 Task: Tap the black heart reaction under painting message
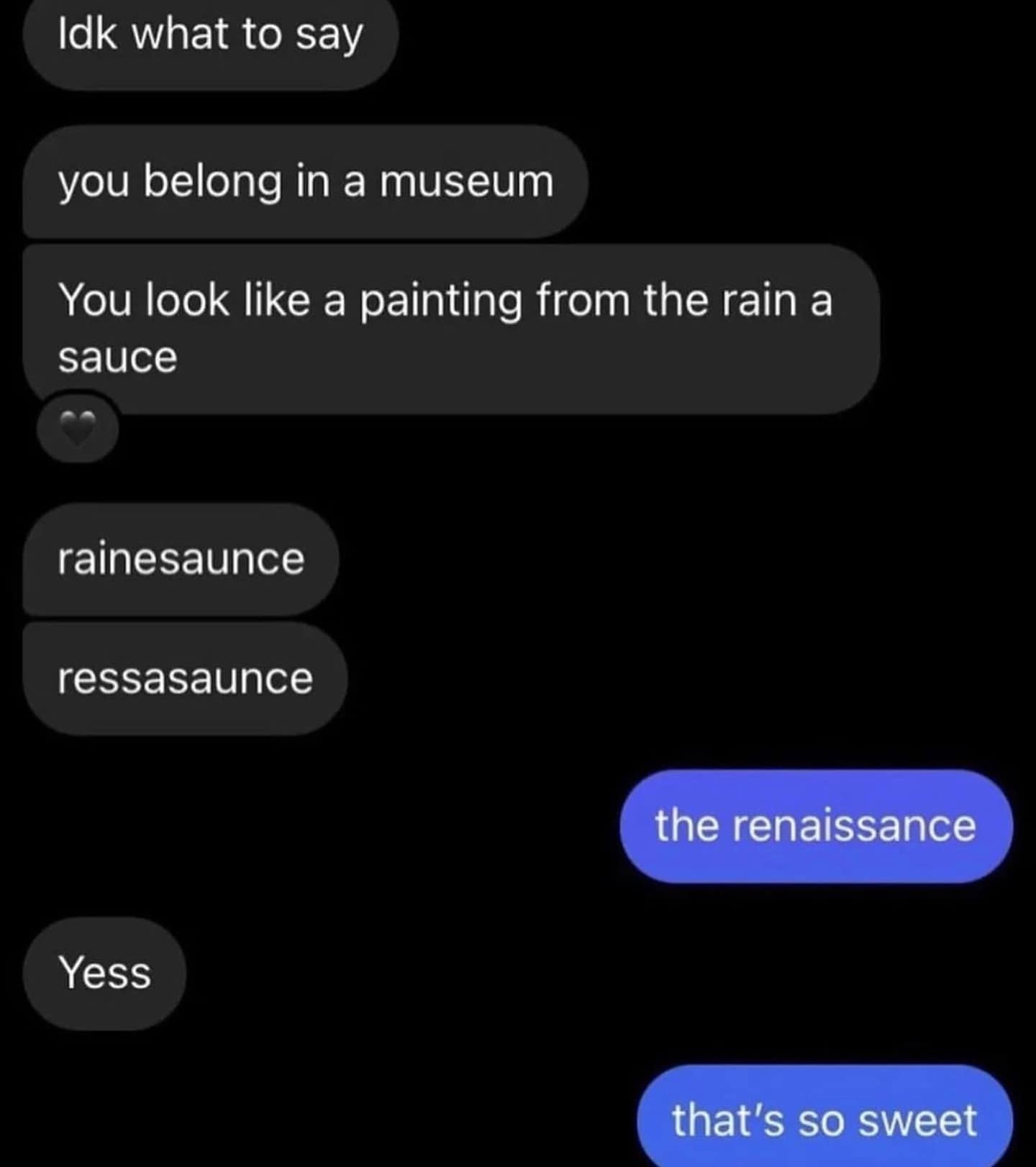(78, 429)
